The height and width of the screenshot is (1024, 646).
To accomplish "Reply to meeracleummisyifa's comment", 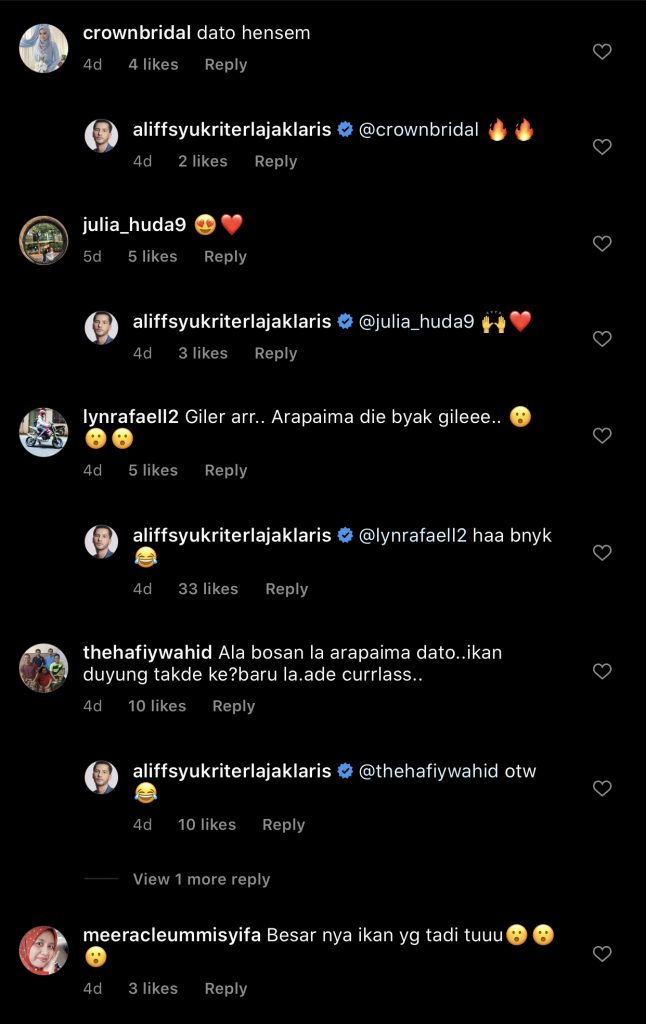I will [225, 988].
